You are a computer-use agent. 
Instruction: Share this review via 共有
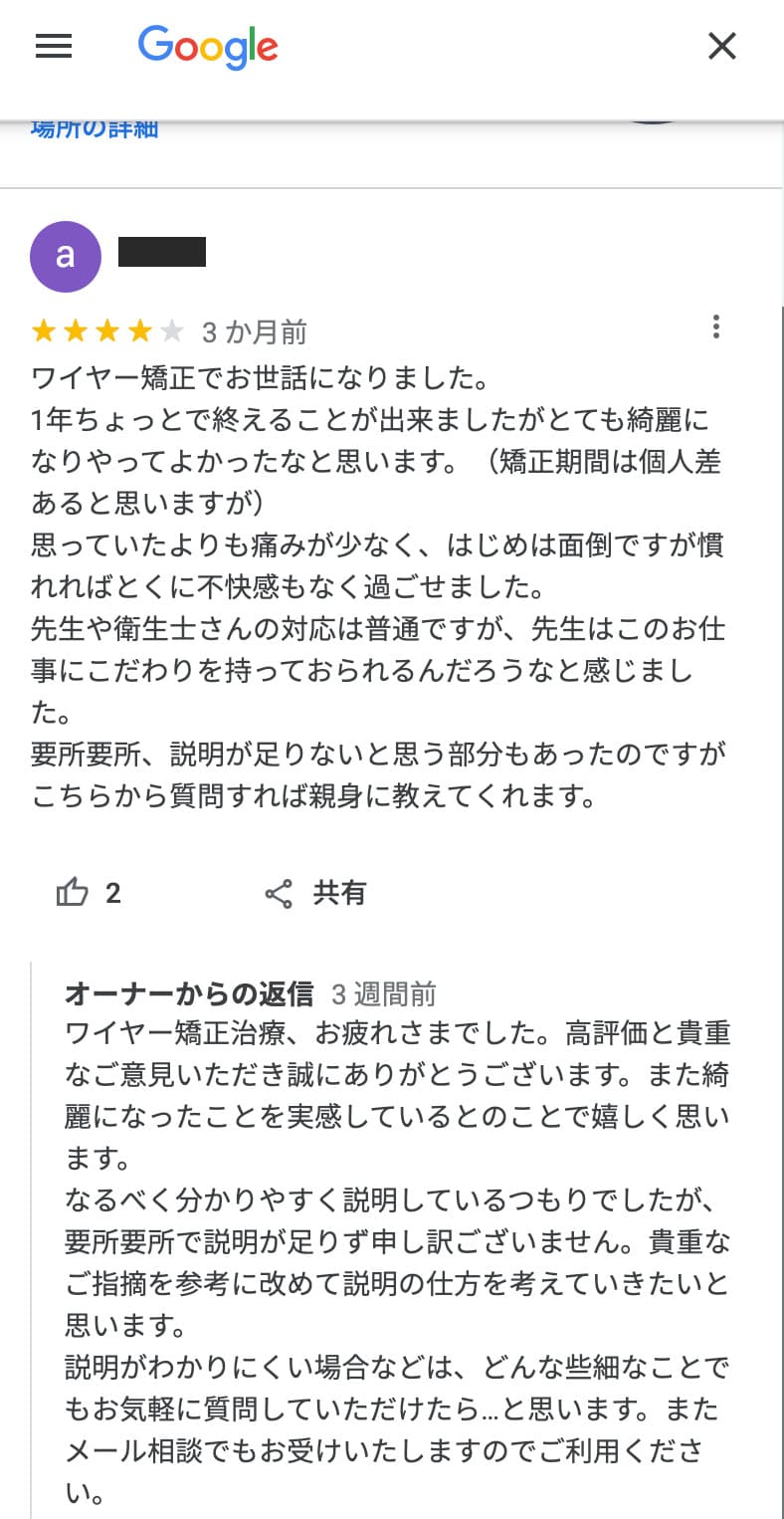pos(316,893)
